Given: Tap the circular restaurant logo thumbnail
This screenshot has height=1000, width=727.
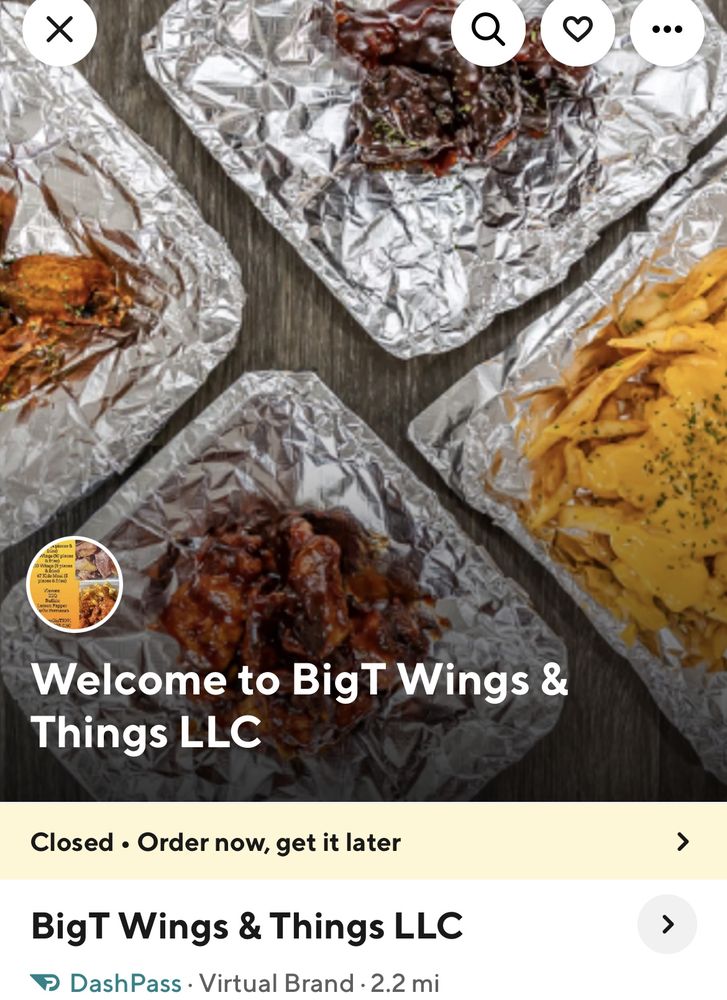Looking at the screenshot, I should [x=75, y=583].
